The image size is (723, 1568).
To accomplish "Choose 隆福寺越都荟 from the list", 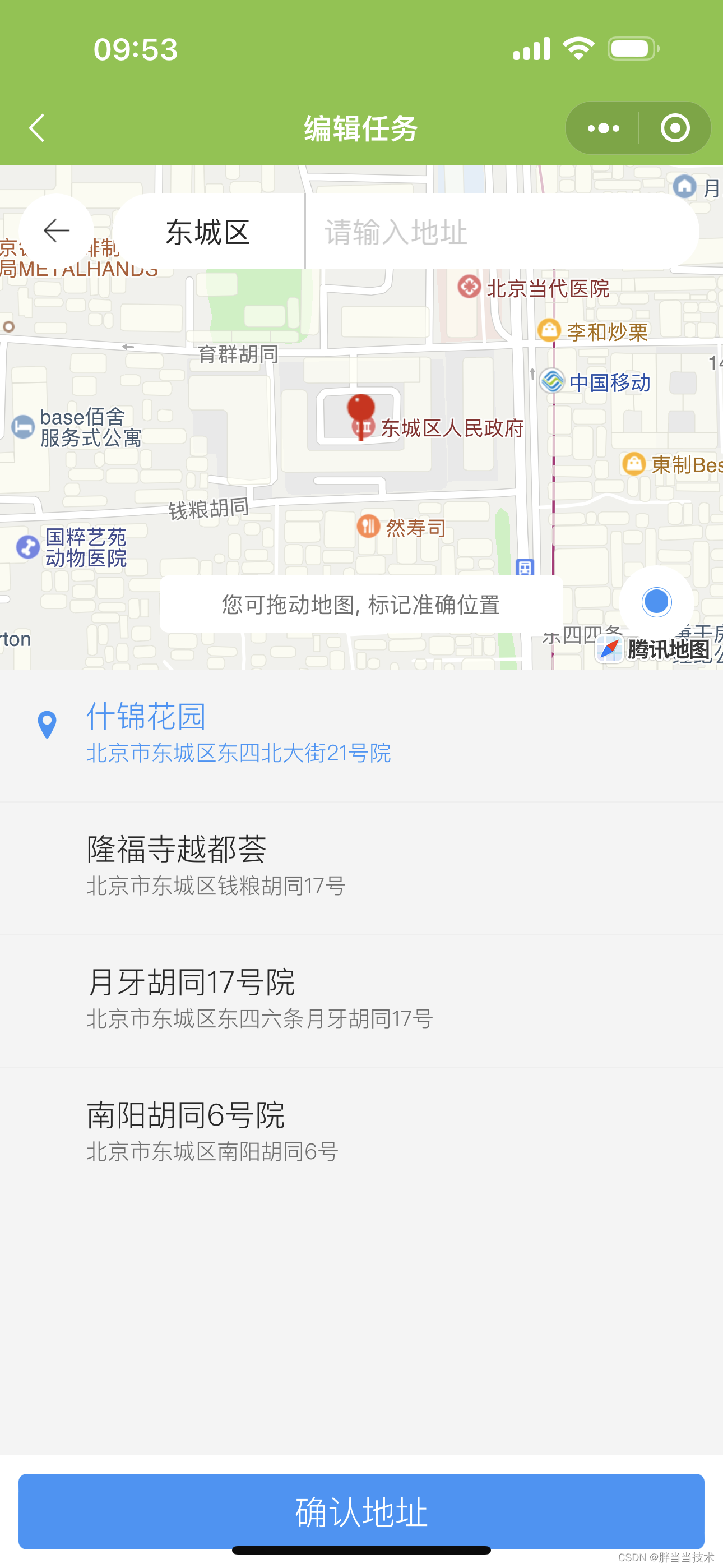I will [x=361, y=868].
